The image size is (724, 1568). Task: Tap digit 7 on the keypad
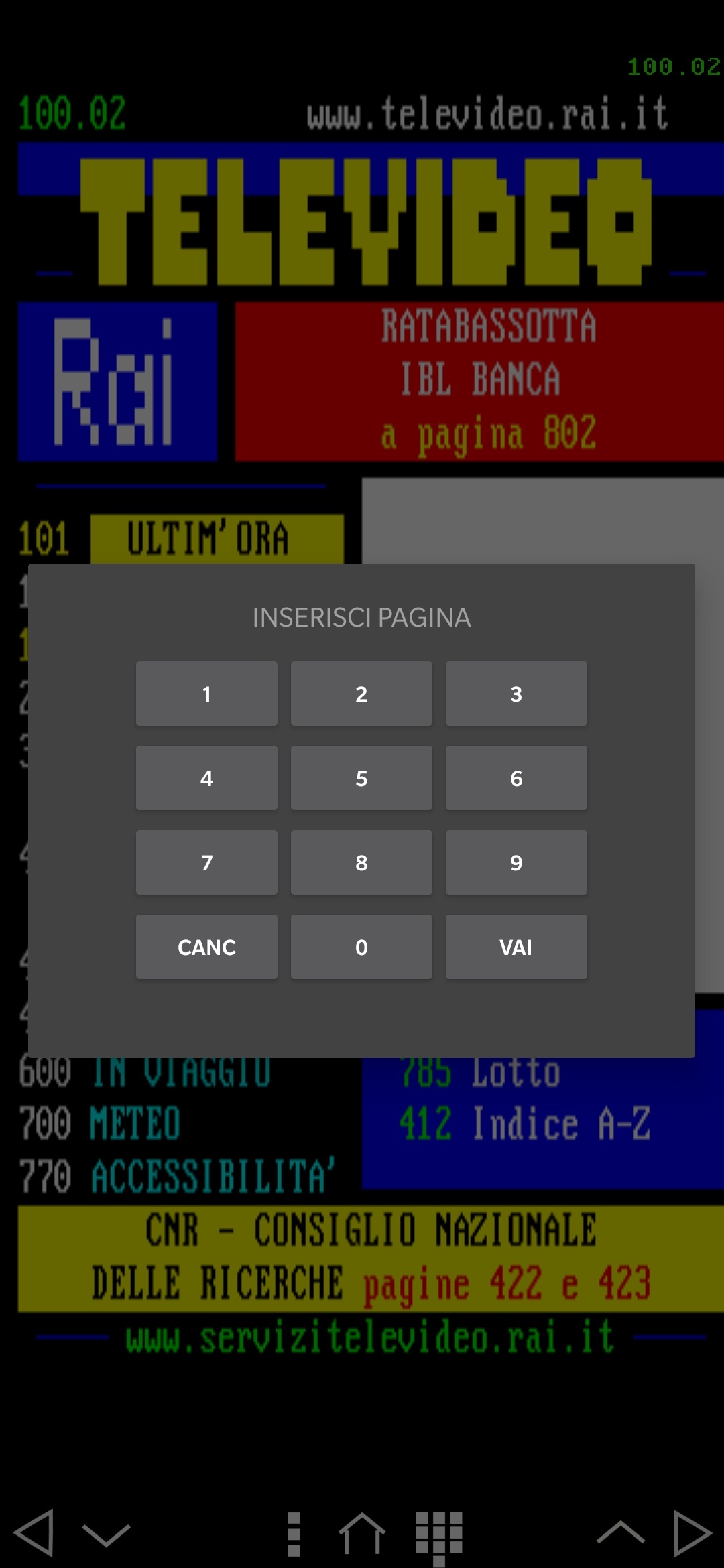click(x=206, y=862)
